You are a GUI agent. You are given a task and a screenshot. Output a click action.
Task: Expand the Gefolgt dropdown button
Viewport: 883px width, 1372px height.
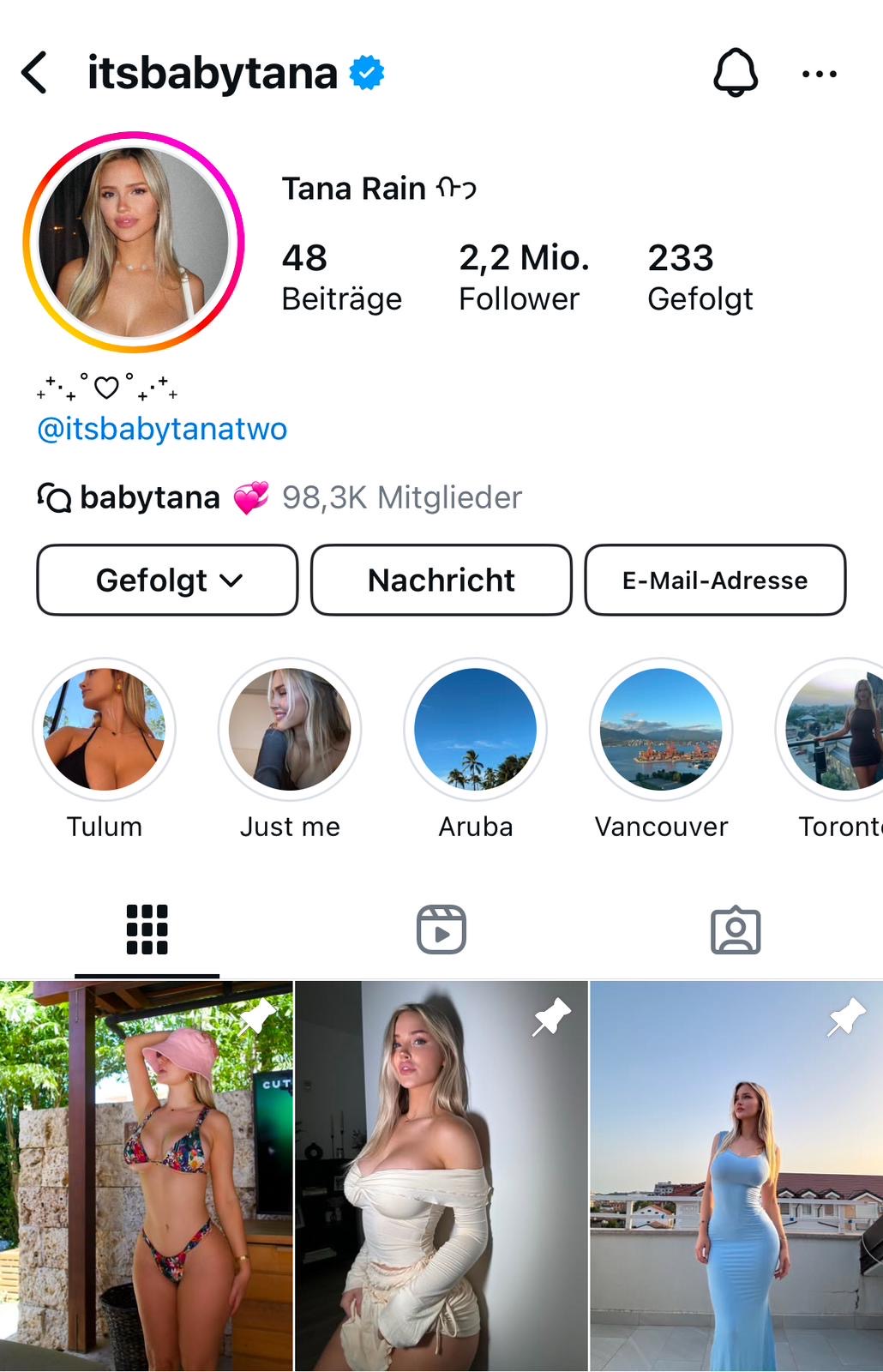click(167, 581)
